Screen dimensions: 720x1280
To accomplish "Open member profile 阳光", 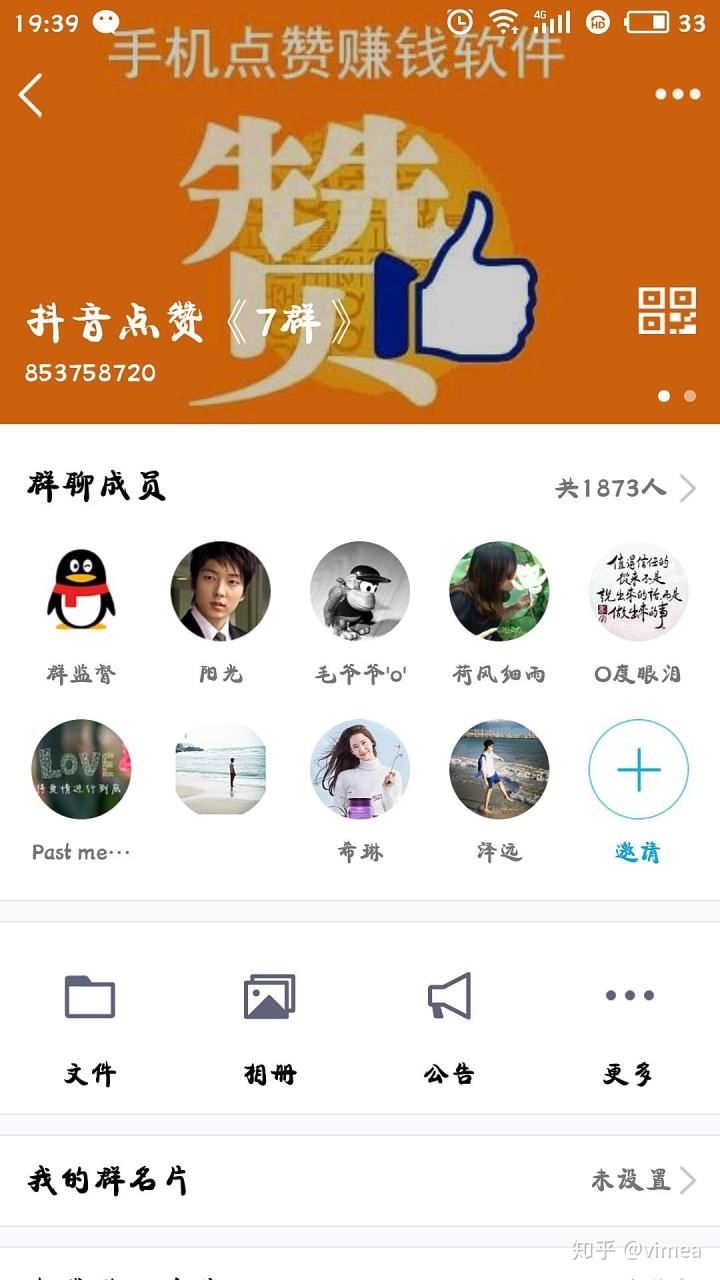I will click(x=220, y=592).
